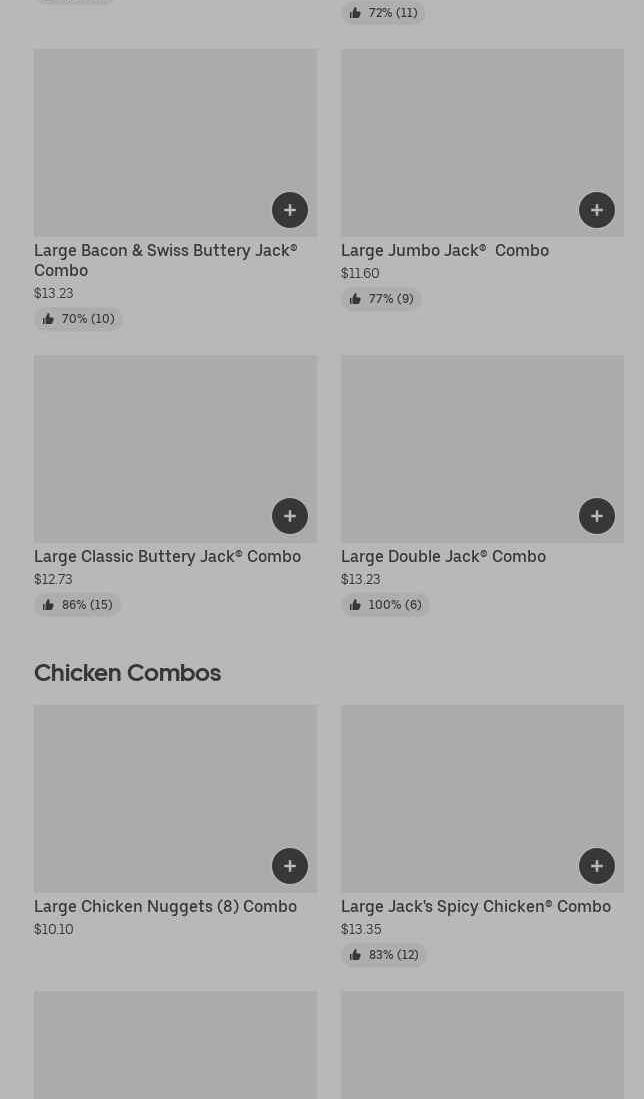The height and width of the screenshot is (1099, 644).
Task: Add Large Double Jack Combo to order
Action: click(596, 516)
